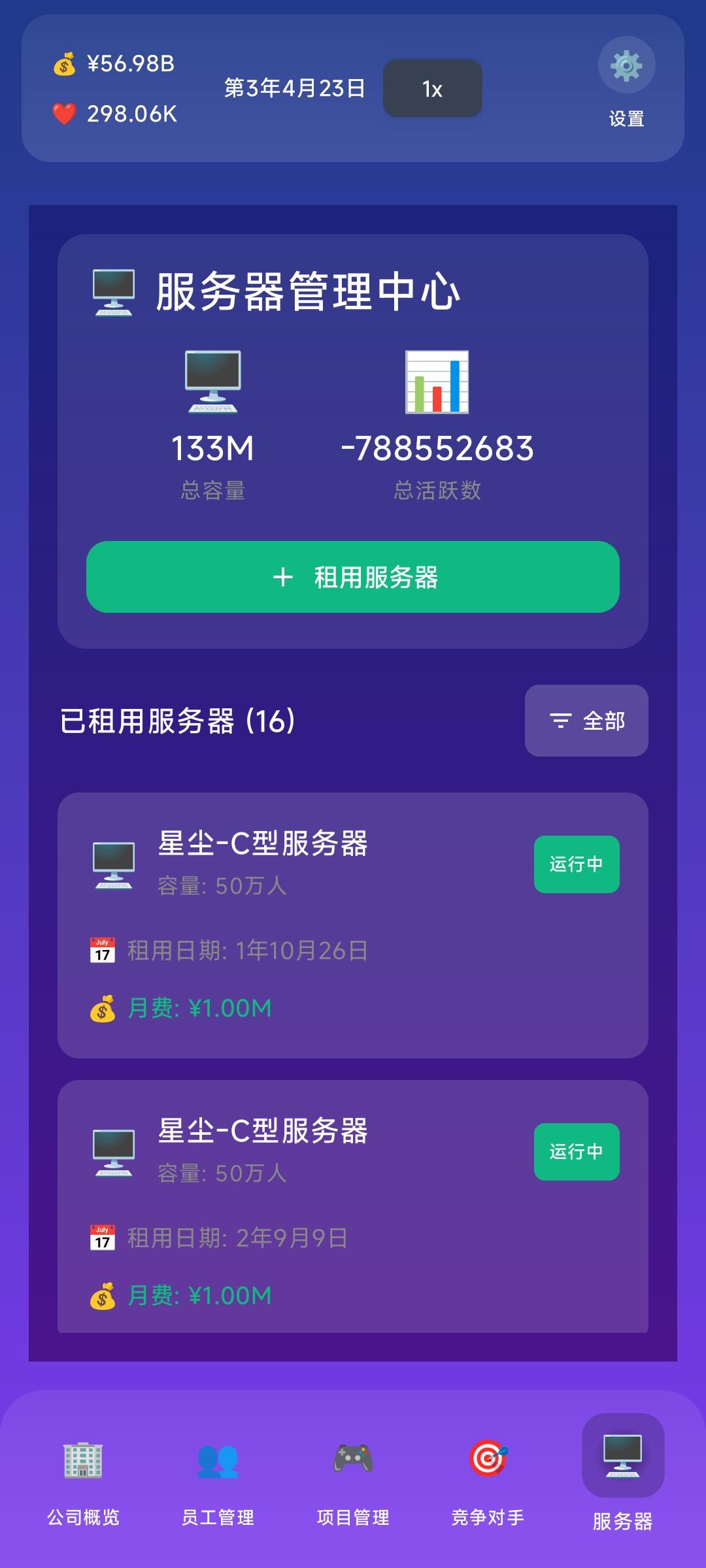The image size is (706, 1568).
Task: Toggle the 运行中 badge on the second server card
Action: point(576,1152)
